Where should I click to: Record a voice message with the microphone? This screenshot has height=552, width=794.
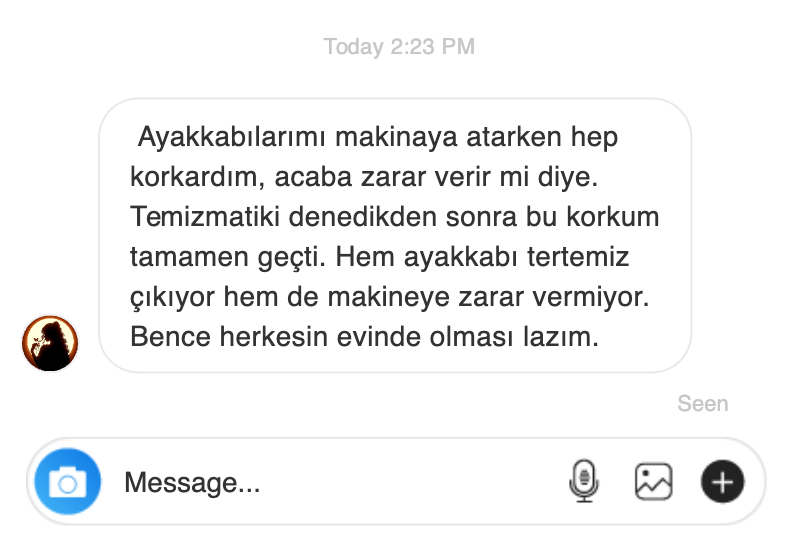[583, 482]
